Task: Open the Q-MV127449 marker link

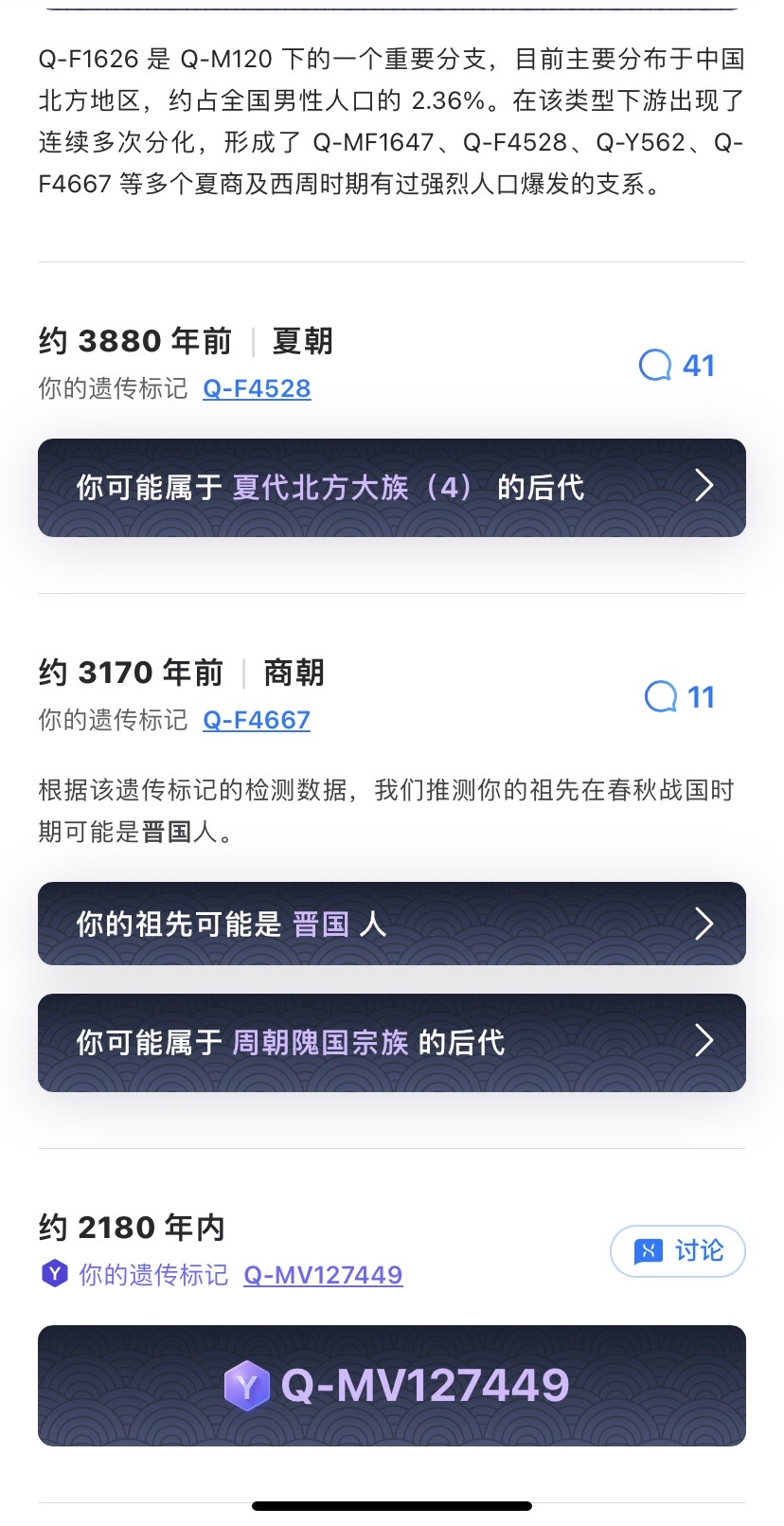Action: 323,1275
